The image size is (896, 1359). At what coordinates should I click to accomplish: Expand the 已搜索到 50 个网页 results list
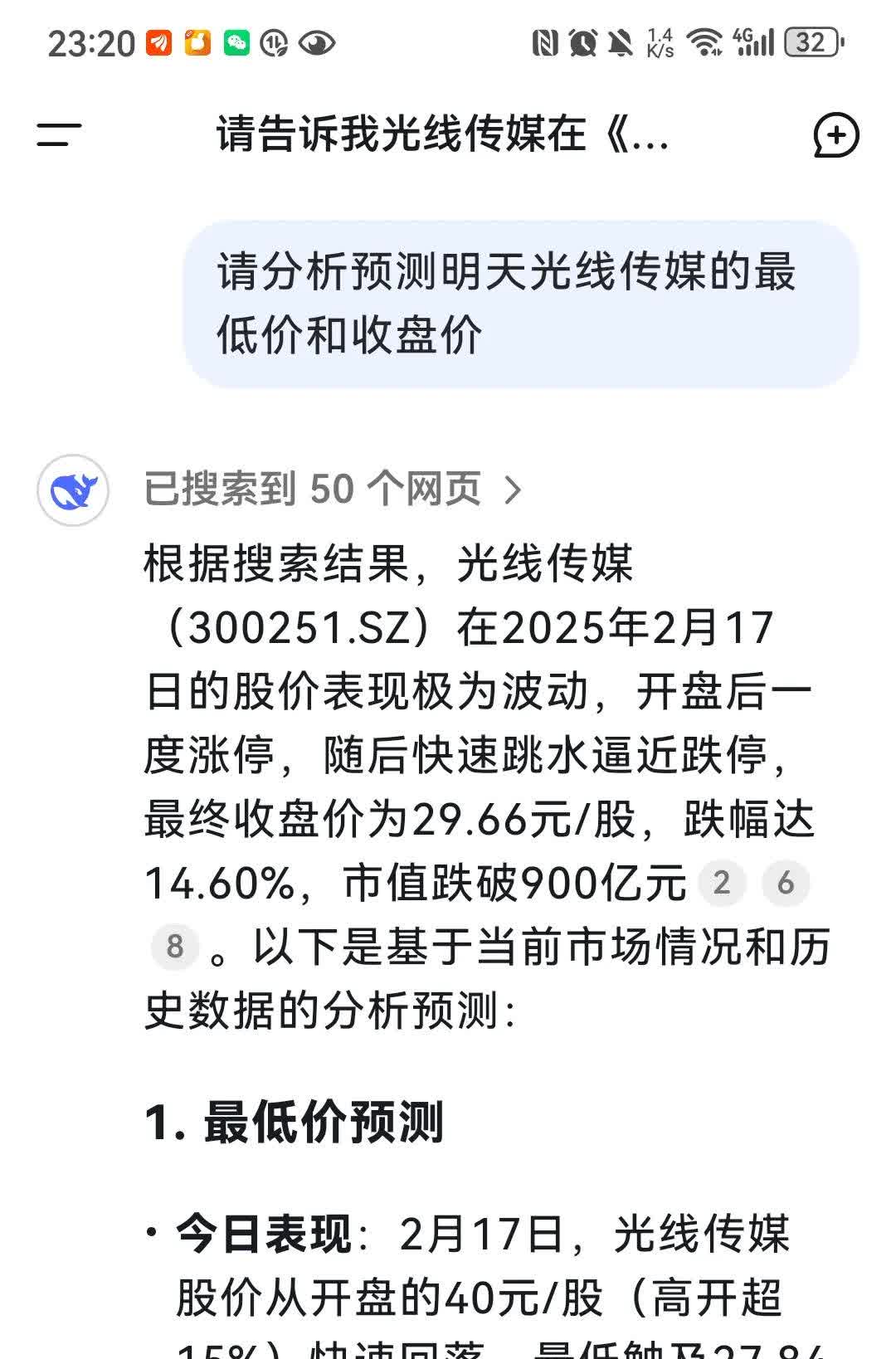pyautogui.click(x=511, y=491)
